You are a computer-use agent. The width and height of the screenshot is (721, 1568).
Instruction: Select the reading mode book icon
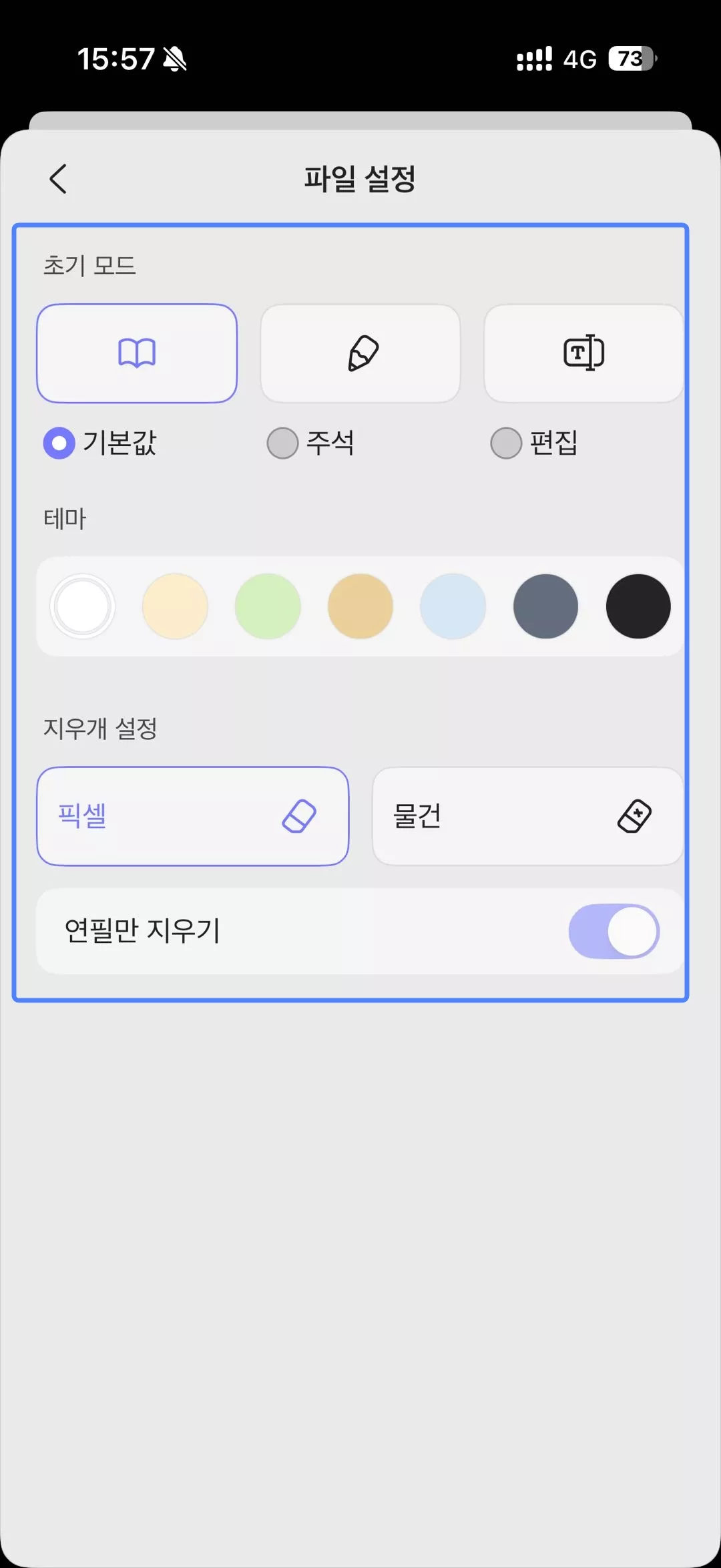[x=136, y=353]
